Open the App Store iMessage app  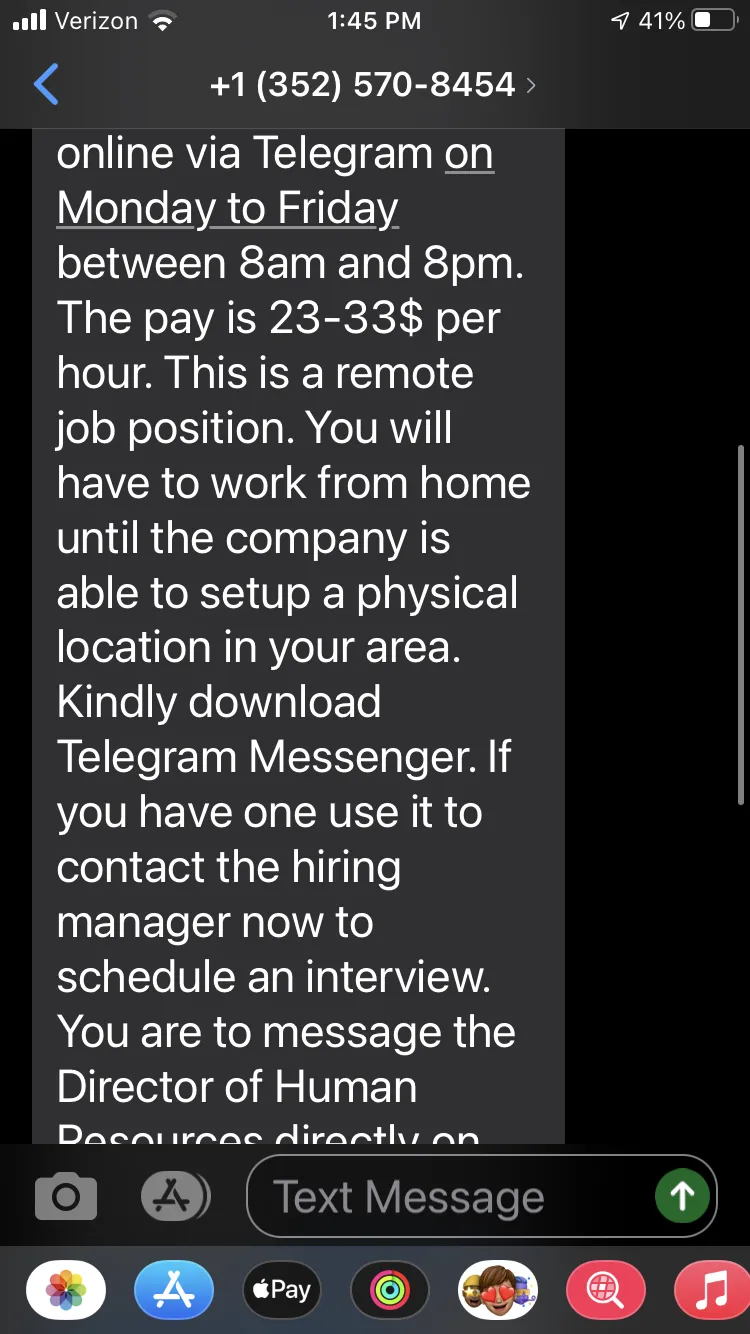174,1291
